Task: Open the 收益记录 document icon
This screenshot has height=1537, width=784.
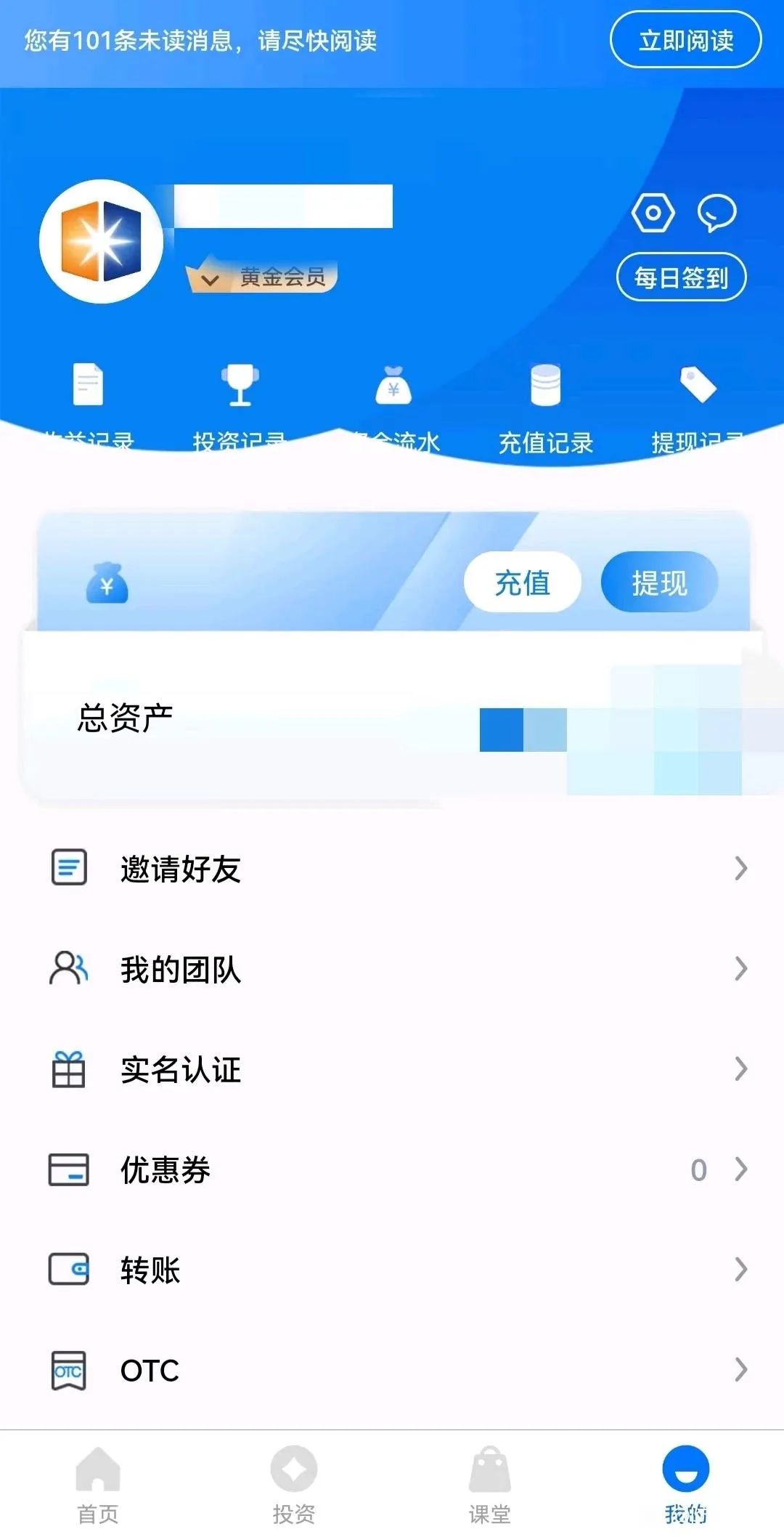Action: click(x=87, y=386)
